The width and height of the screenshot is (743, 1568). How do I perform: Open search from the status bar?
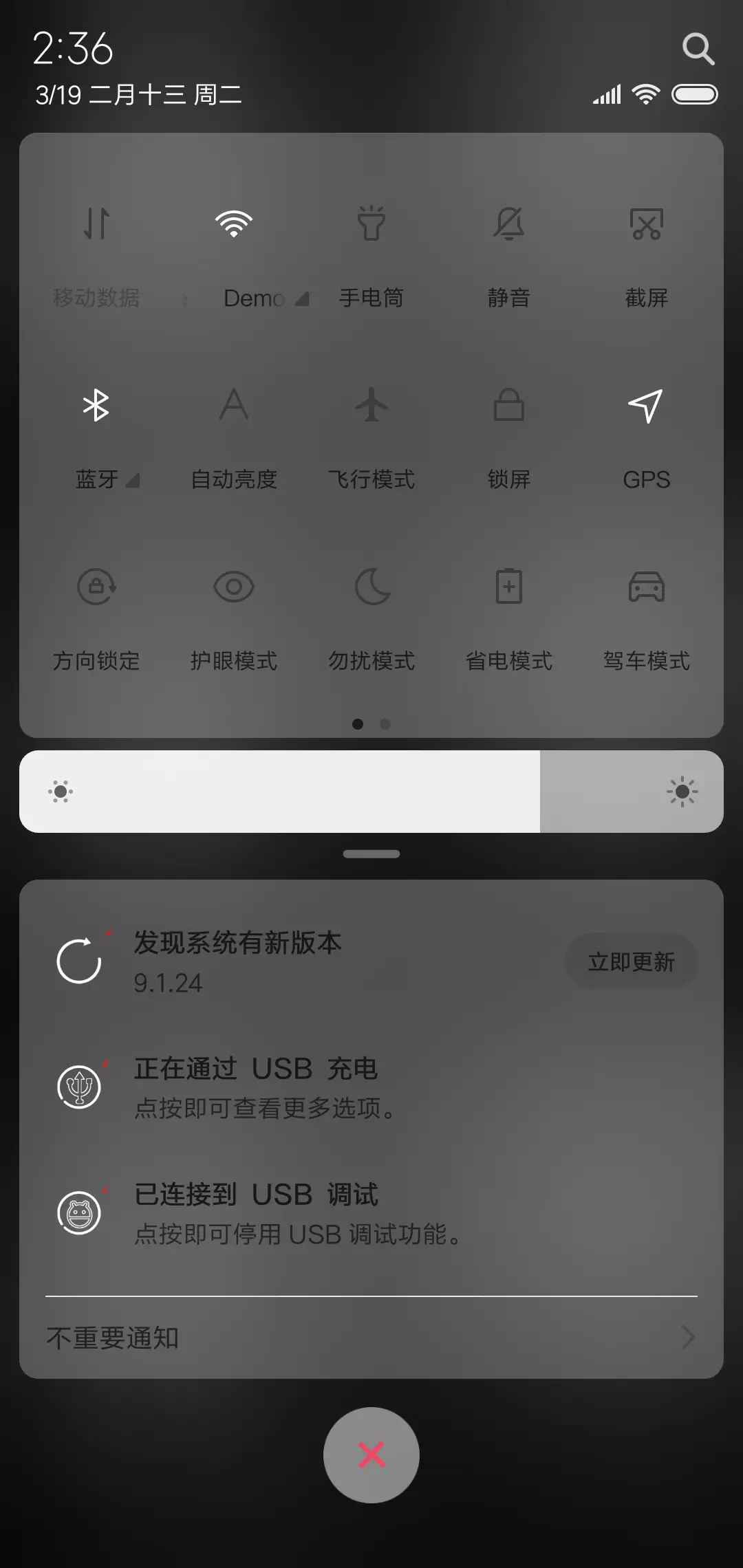[x=699, y=48]
